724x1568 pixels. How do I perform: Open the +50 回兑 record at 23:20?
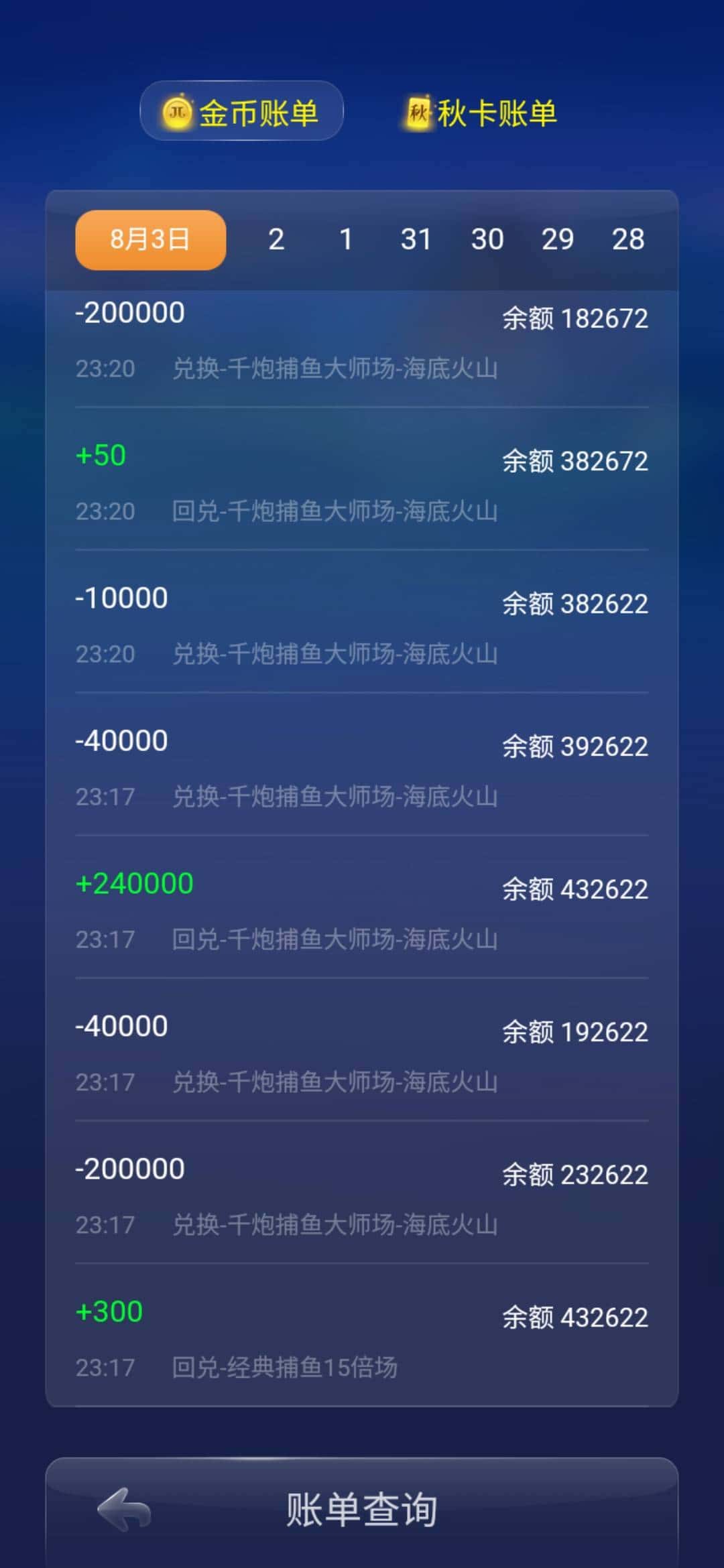pos(362,482)
